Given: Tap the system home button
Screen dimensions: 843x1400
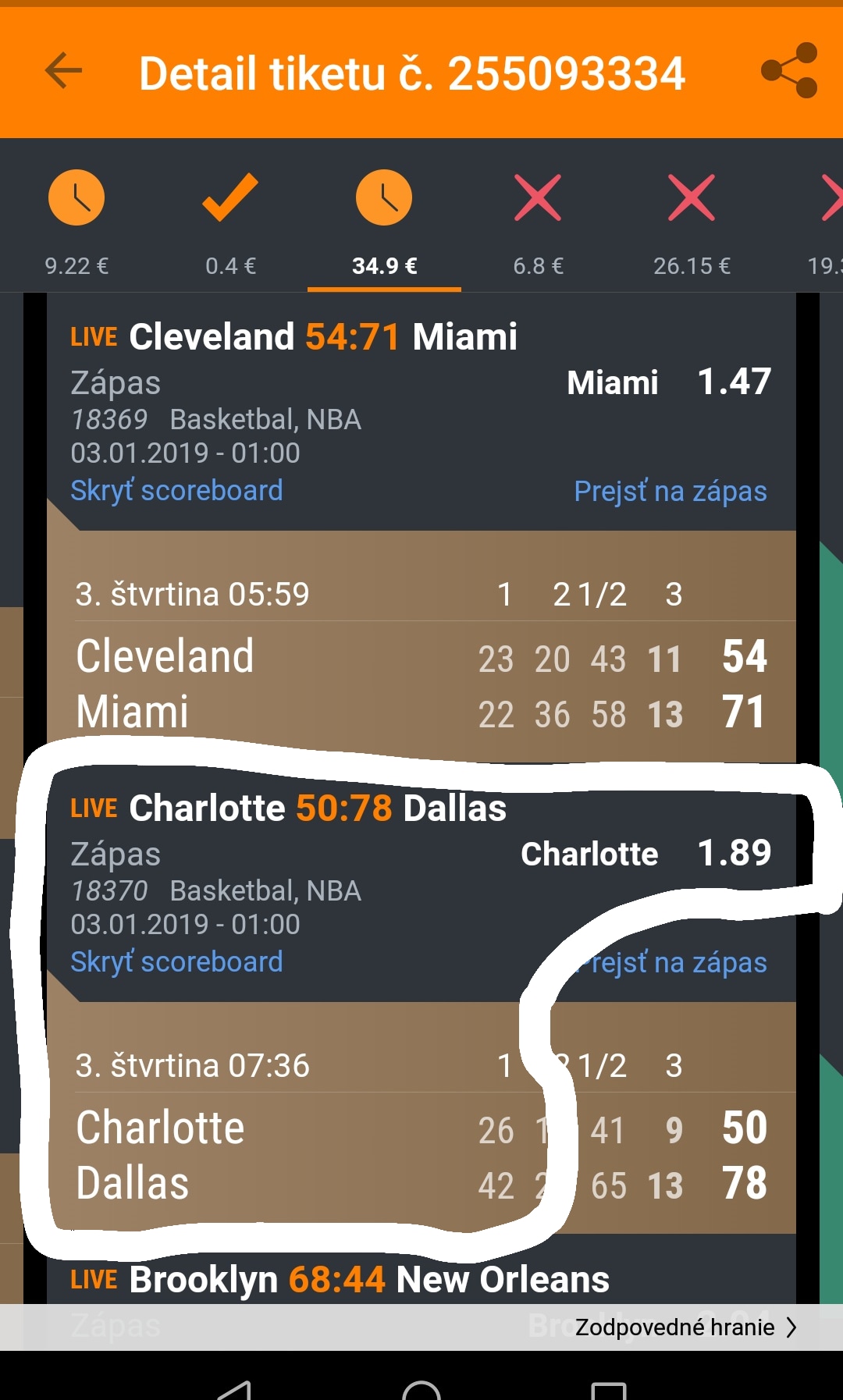Looking at the screenshot, I should (x=421, y=1389).
